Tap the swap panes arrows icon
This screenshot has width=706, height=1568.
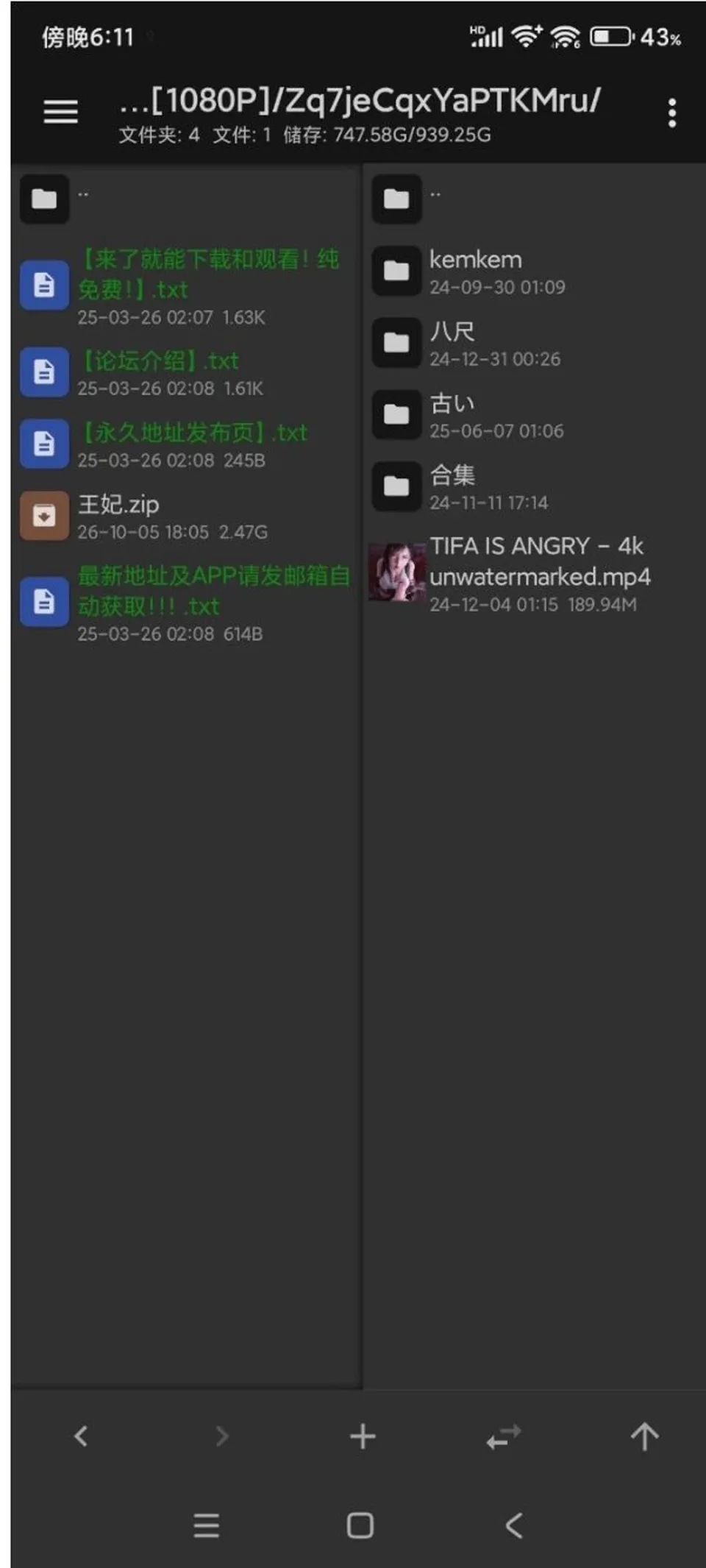pyautogui.click(x=504, y=1436)
